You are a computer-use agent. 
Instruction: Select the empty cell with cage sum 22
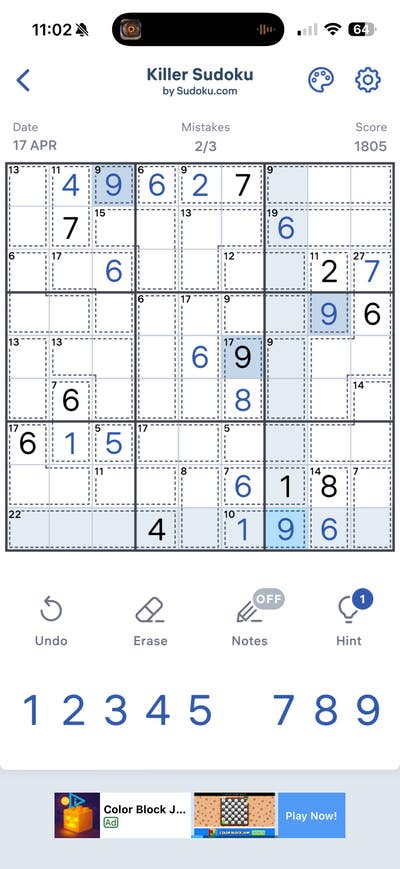click(28, 529)
